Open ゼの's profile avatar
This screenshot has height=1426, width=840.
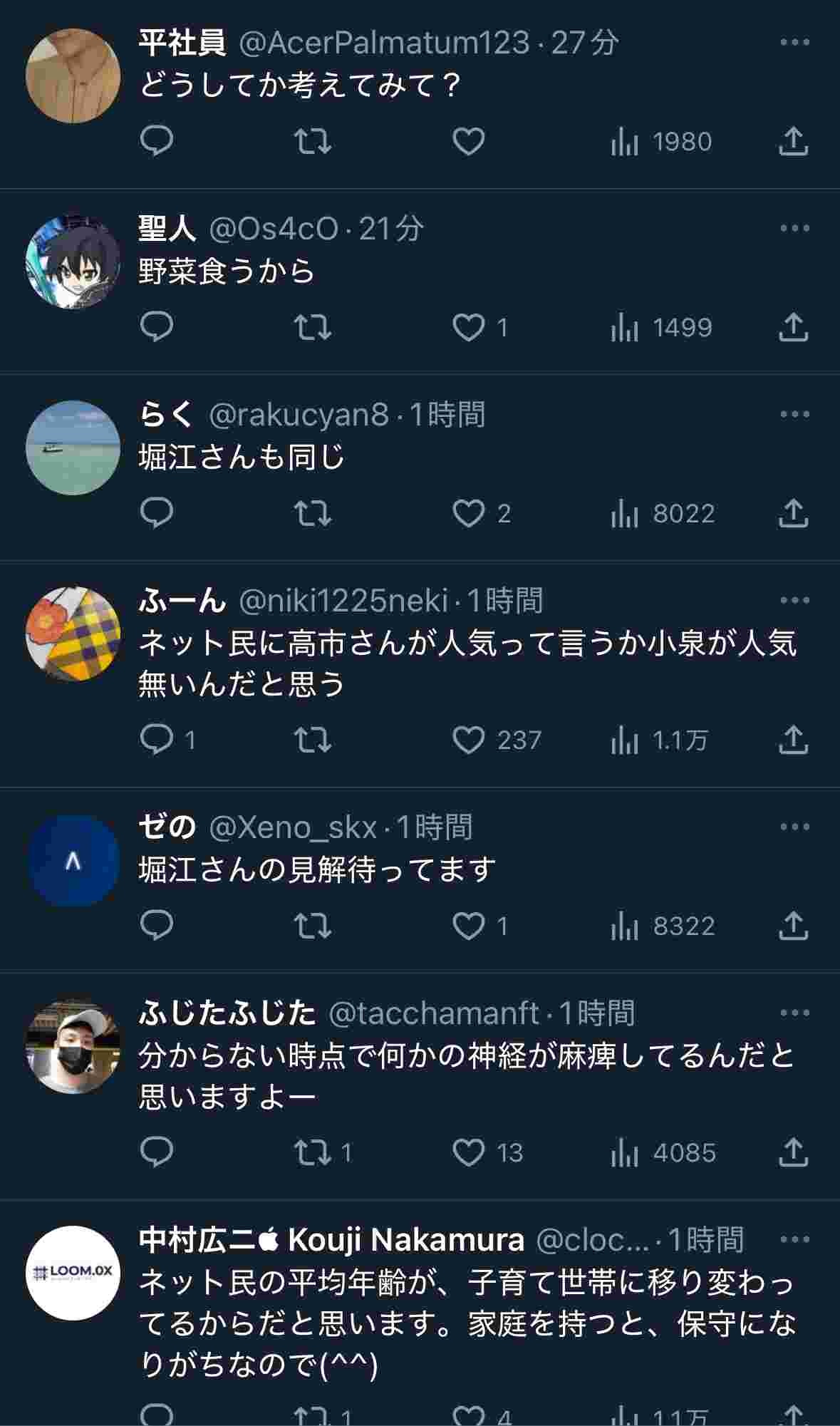[x=73, y=860]
